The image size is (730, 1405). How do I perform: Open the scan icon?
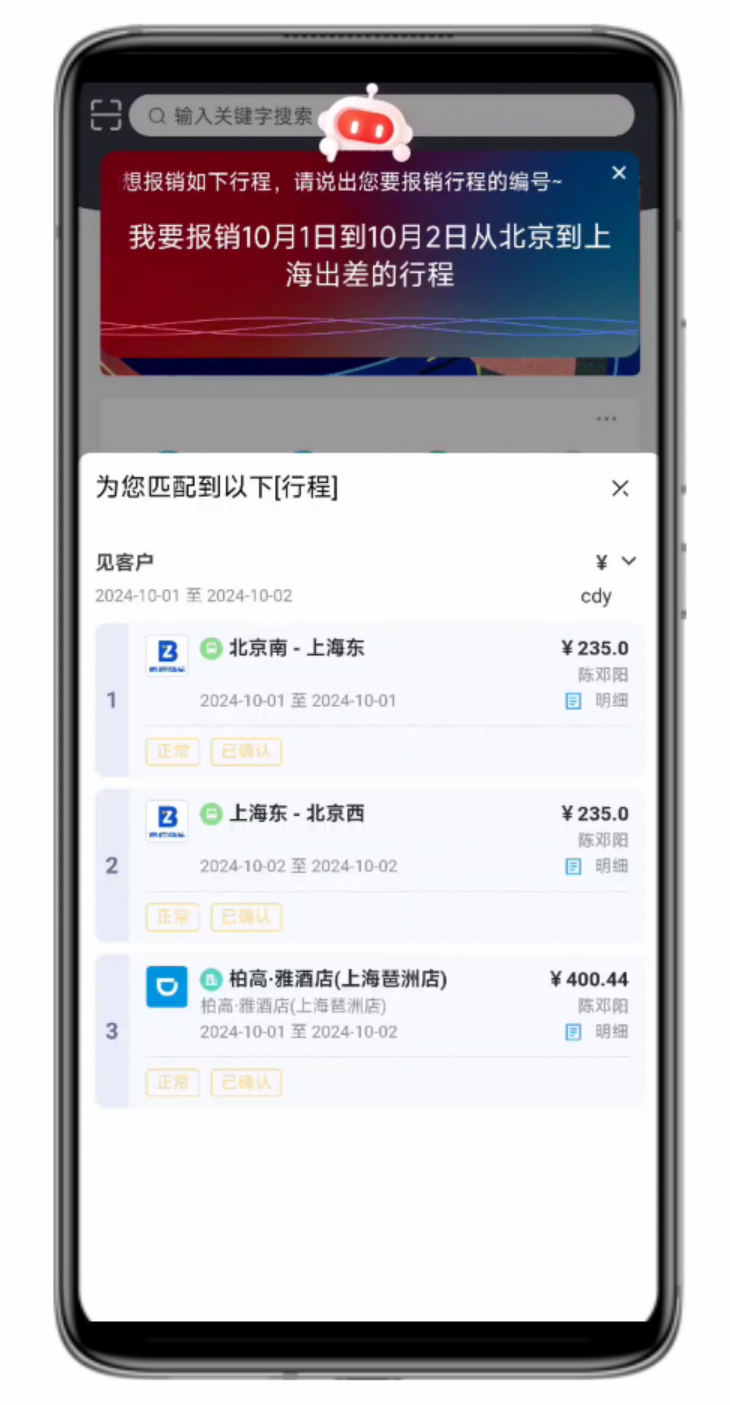[x=105, y=116]
